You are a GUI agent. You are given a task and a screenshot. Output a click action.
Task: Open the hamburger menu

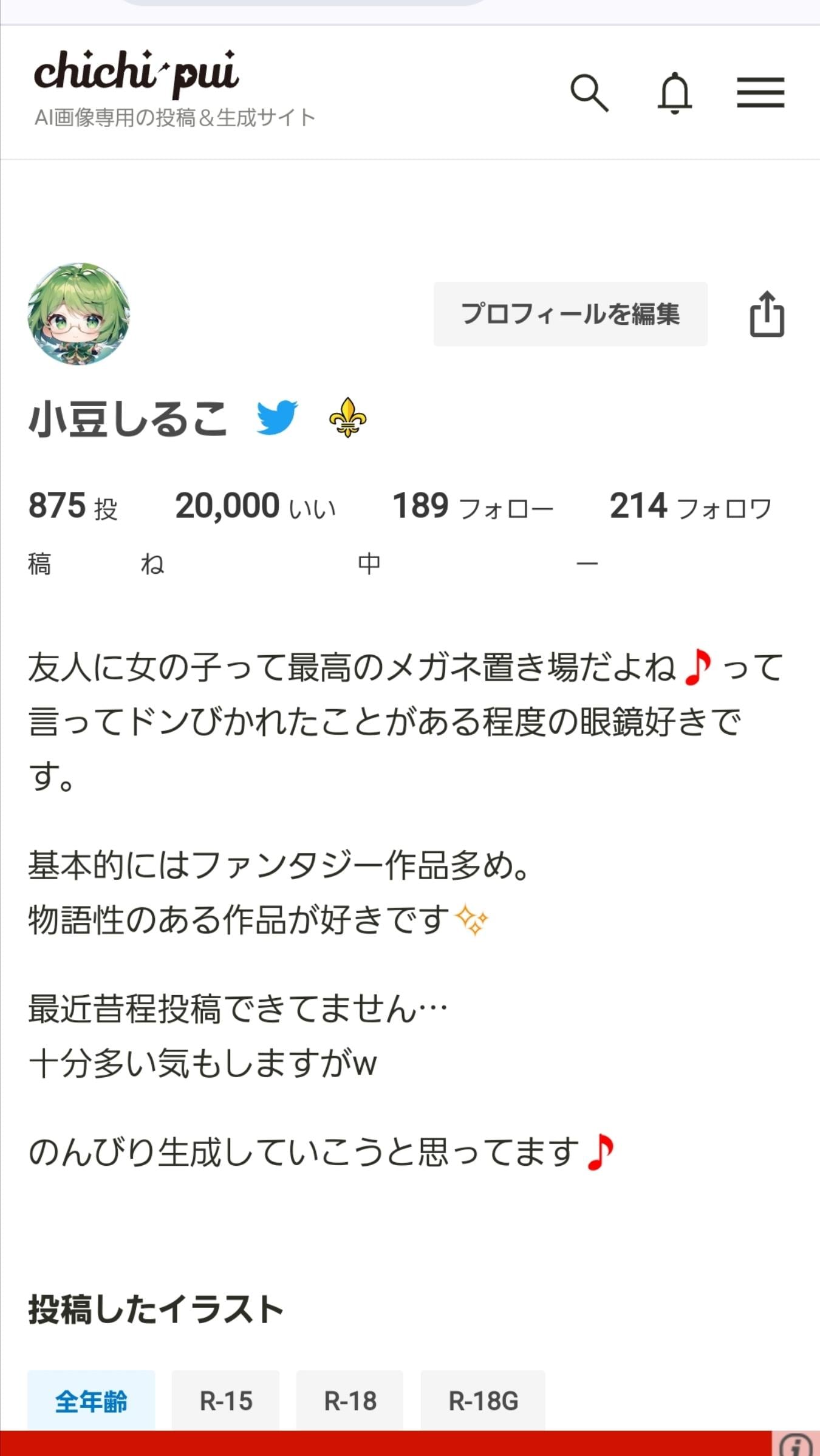[x=760, y=93]
